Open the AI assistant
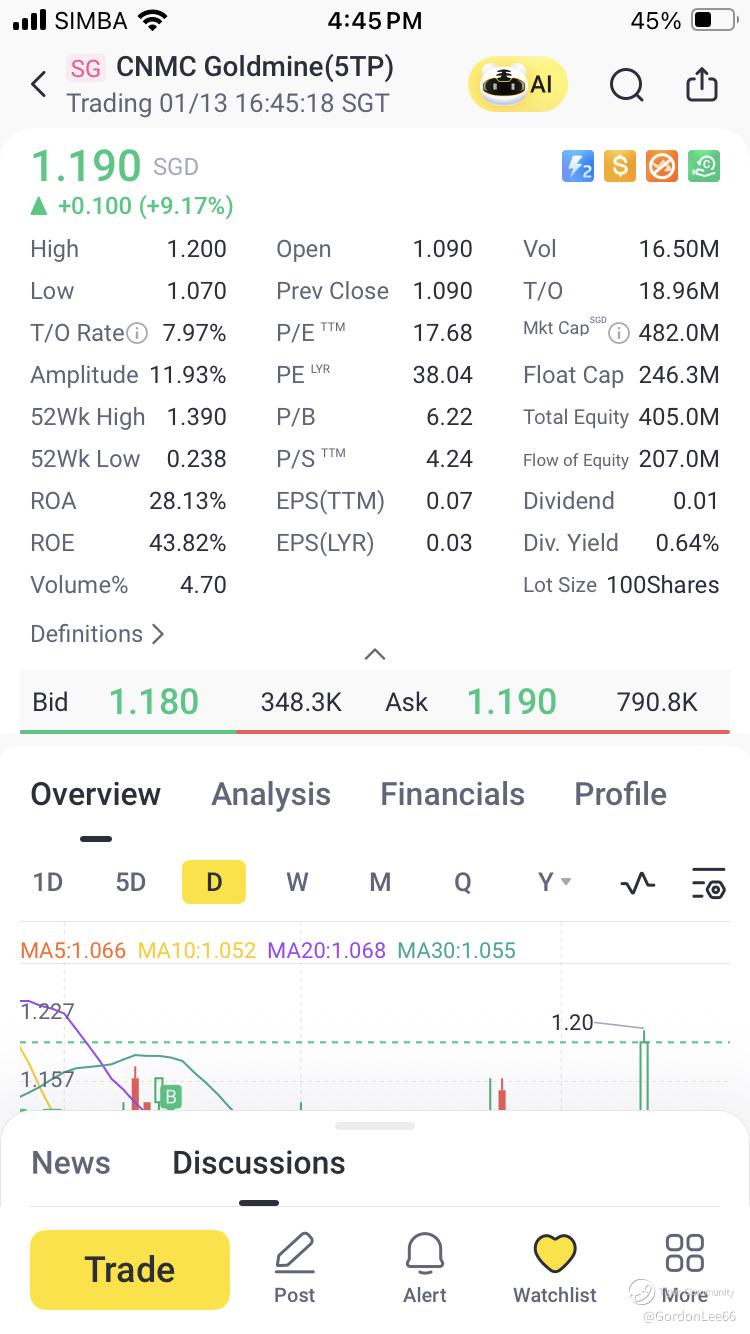 click(x=517, y=85)
